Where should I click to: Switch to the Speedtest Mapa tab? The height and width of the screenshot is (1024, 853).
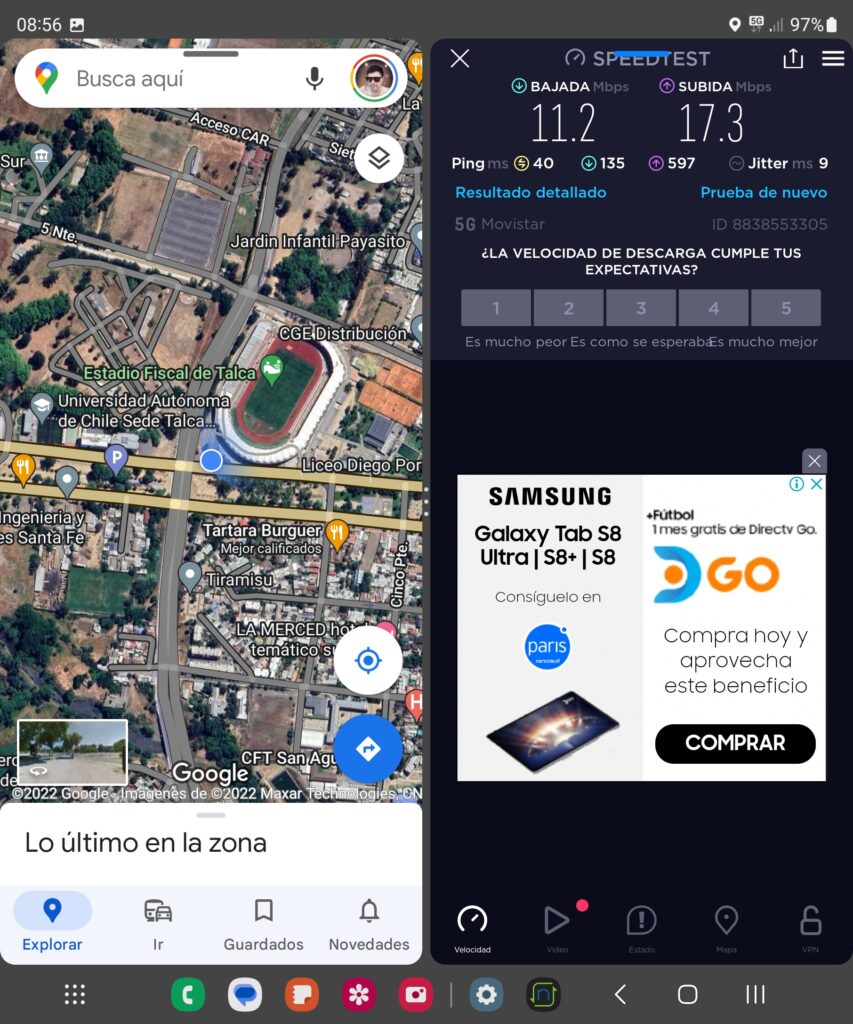pos(726,927)
